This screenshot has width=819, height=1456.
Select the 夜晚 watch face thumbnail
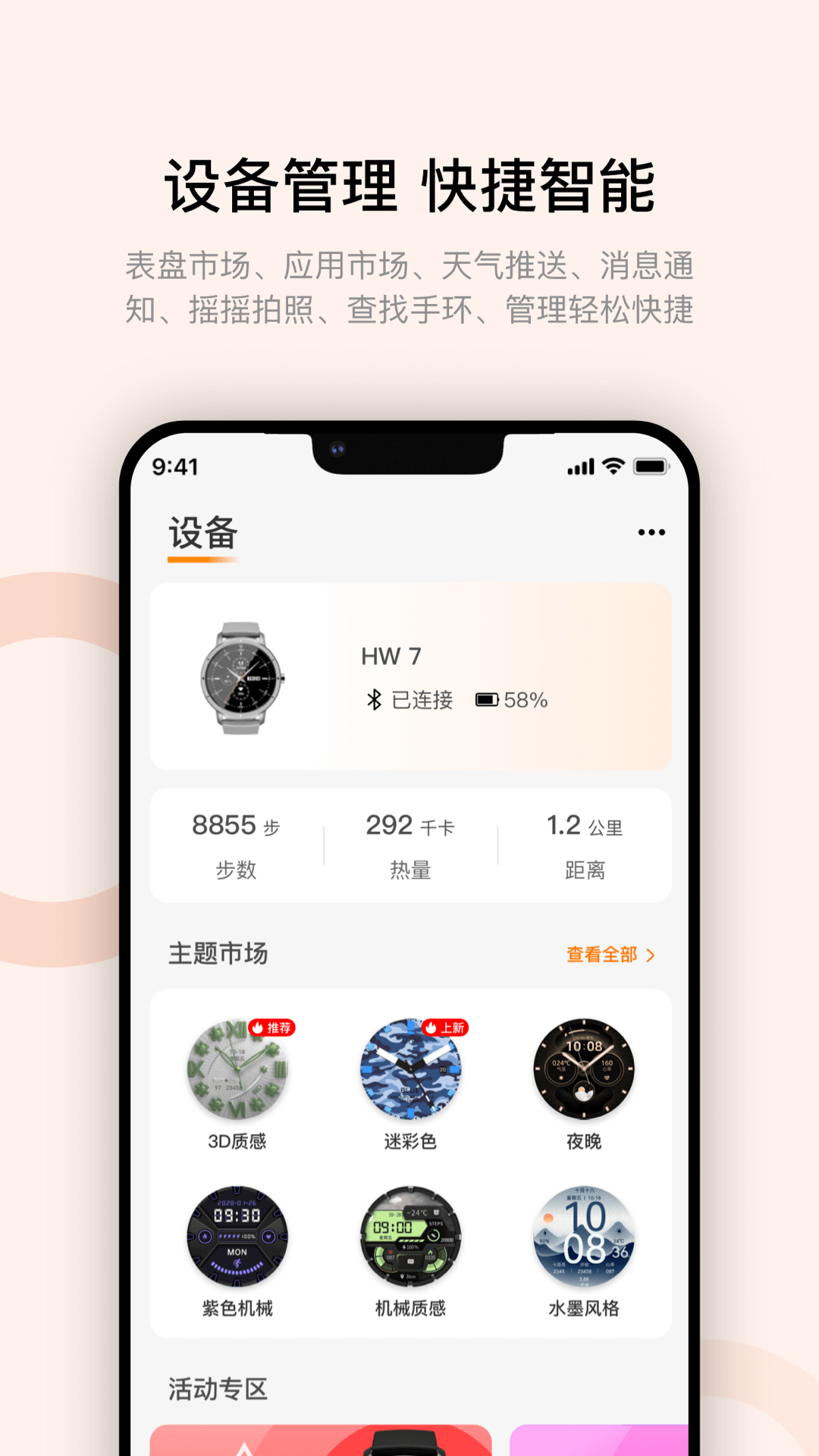click(583, 1069)
